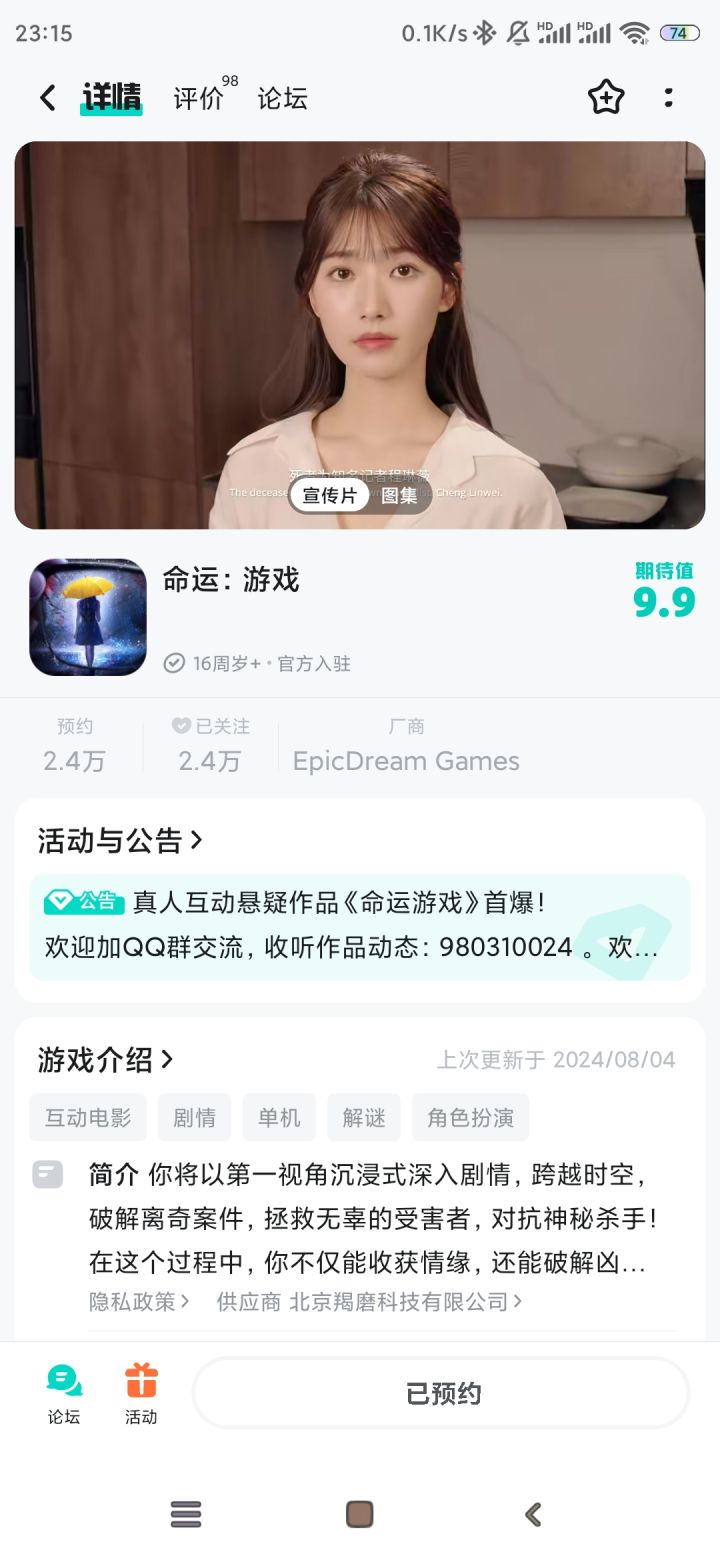Tap the note icon next to 简介

coord(47,1173)
